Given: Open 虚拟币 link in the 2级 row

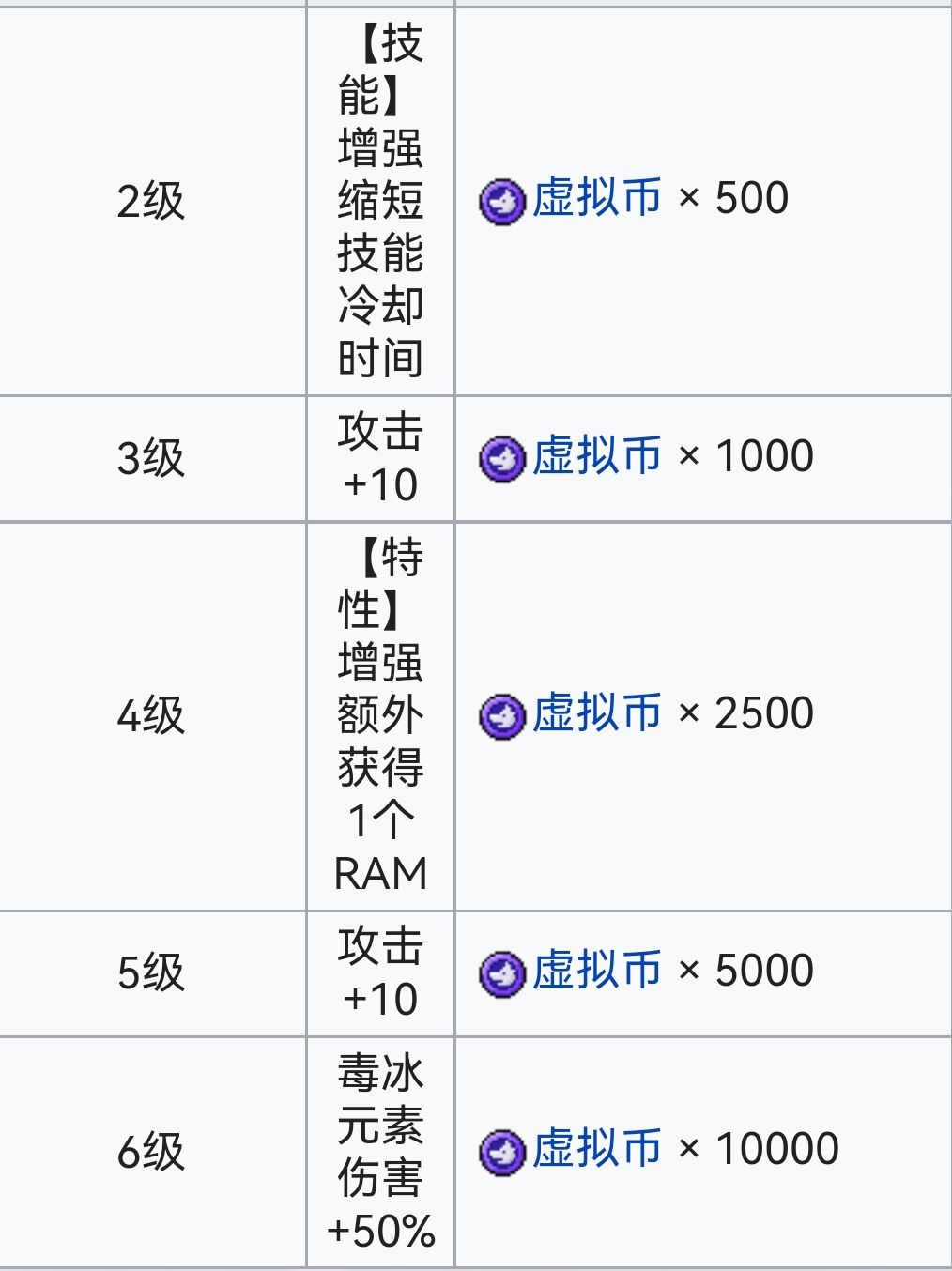Looking at the screenshot, I should 596,199.
